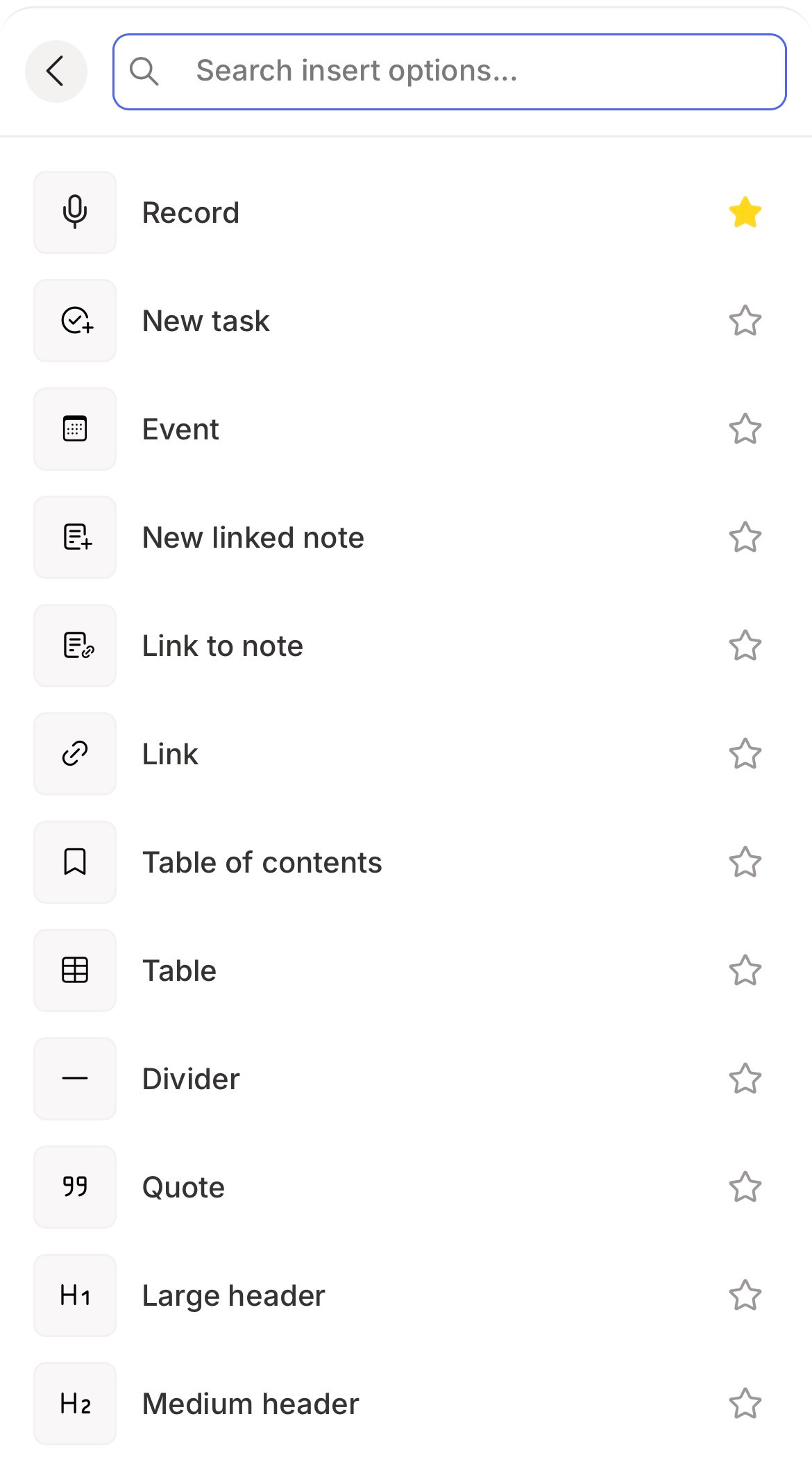Insert a Link
Image resolution: width=812 pixels, height=1471 pixels.
[x=170, y=754]
